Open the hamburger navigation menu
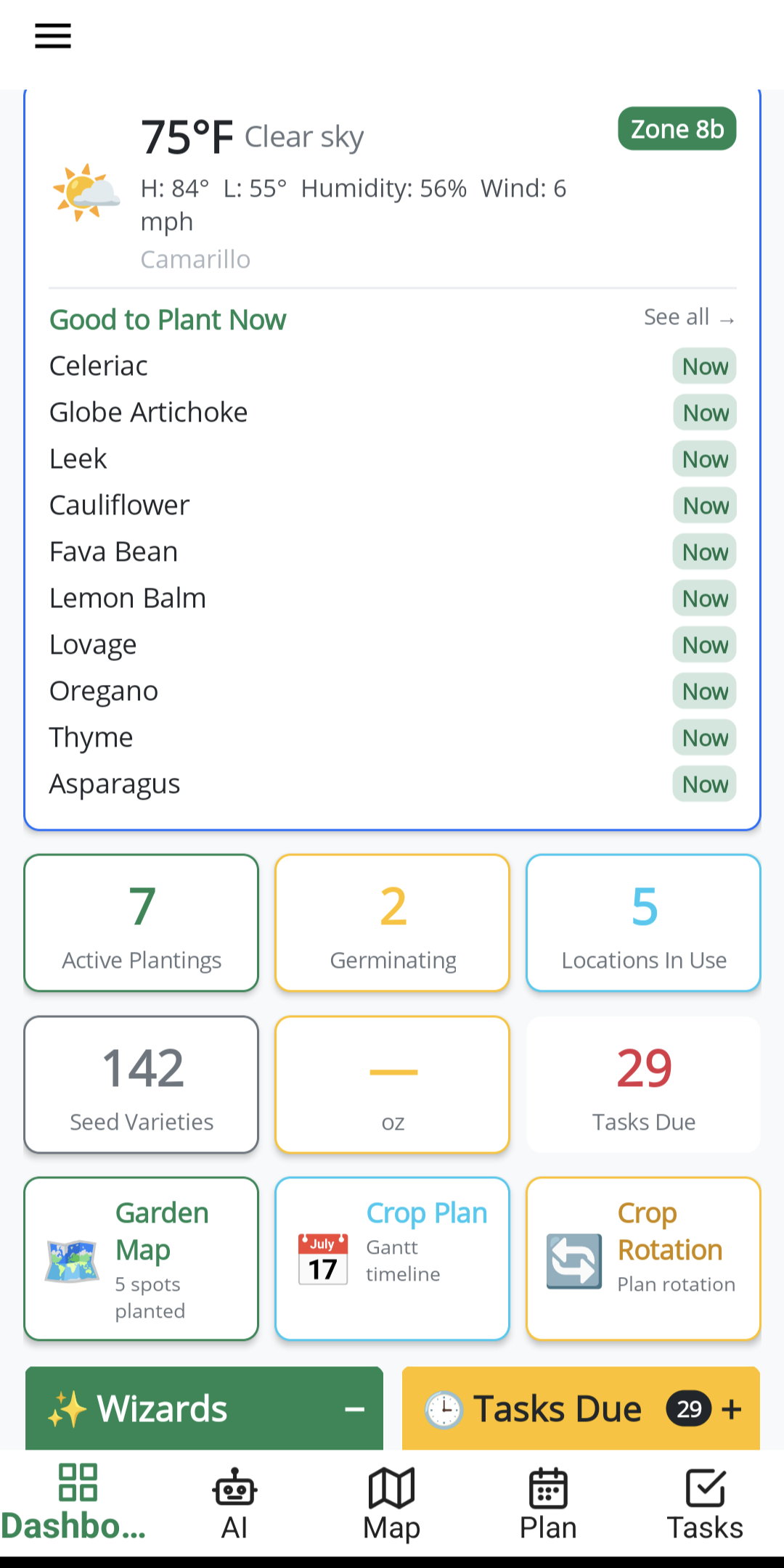The width and height of the screenshot is (784, 1568). click(52, 35)
